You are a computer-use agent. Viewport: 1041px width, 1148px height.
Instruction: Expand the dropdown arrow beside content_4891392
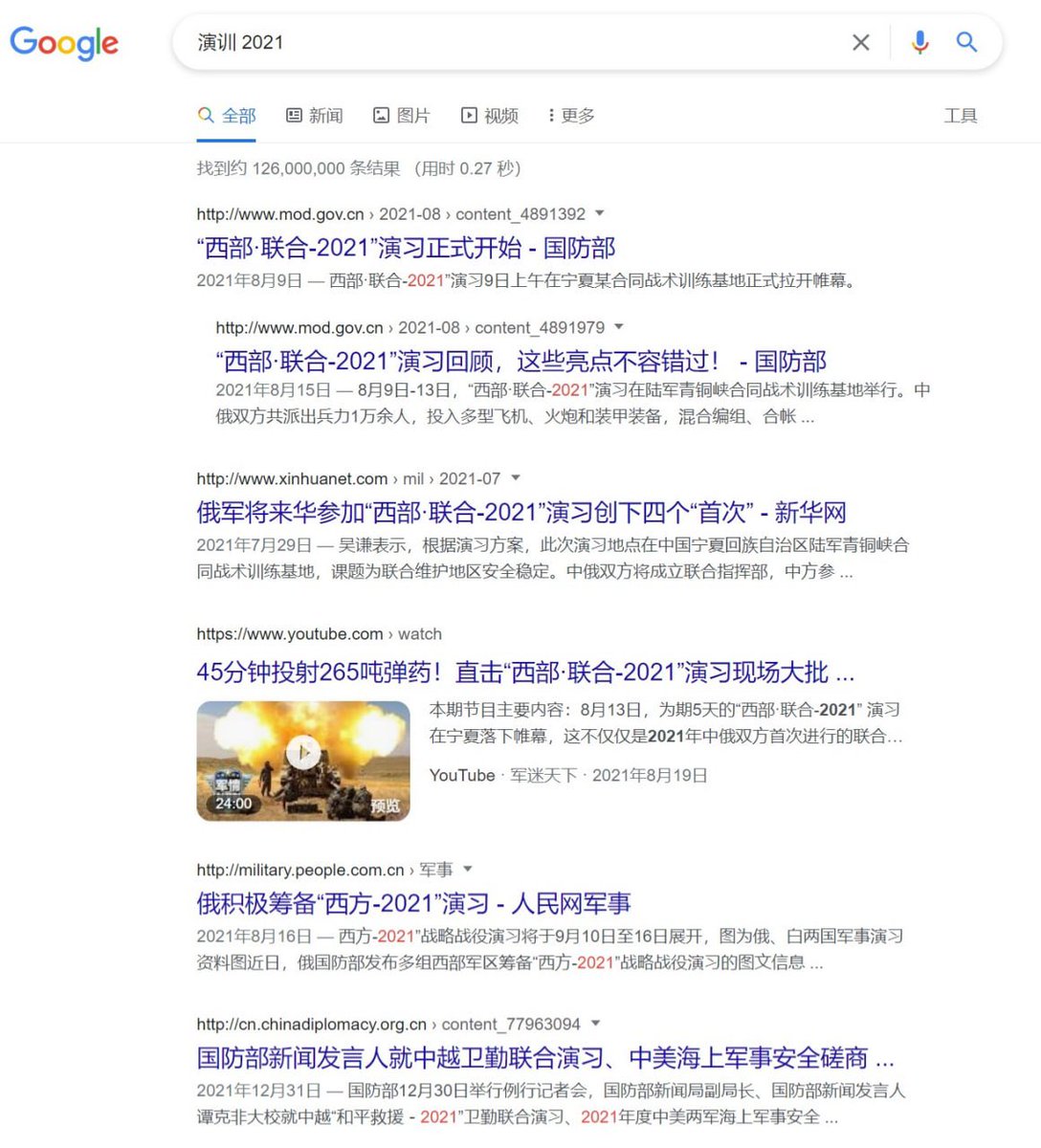[x=600, y=213]
